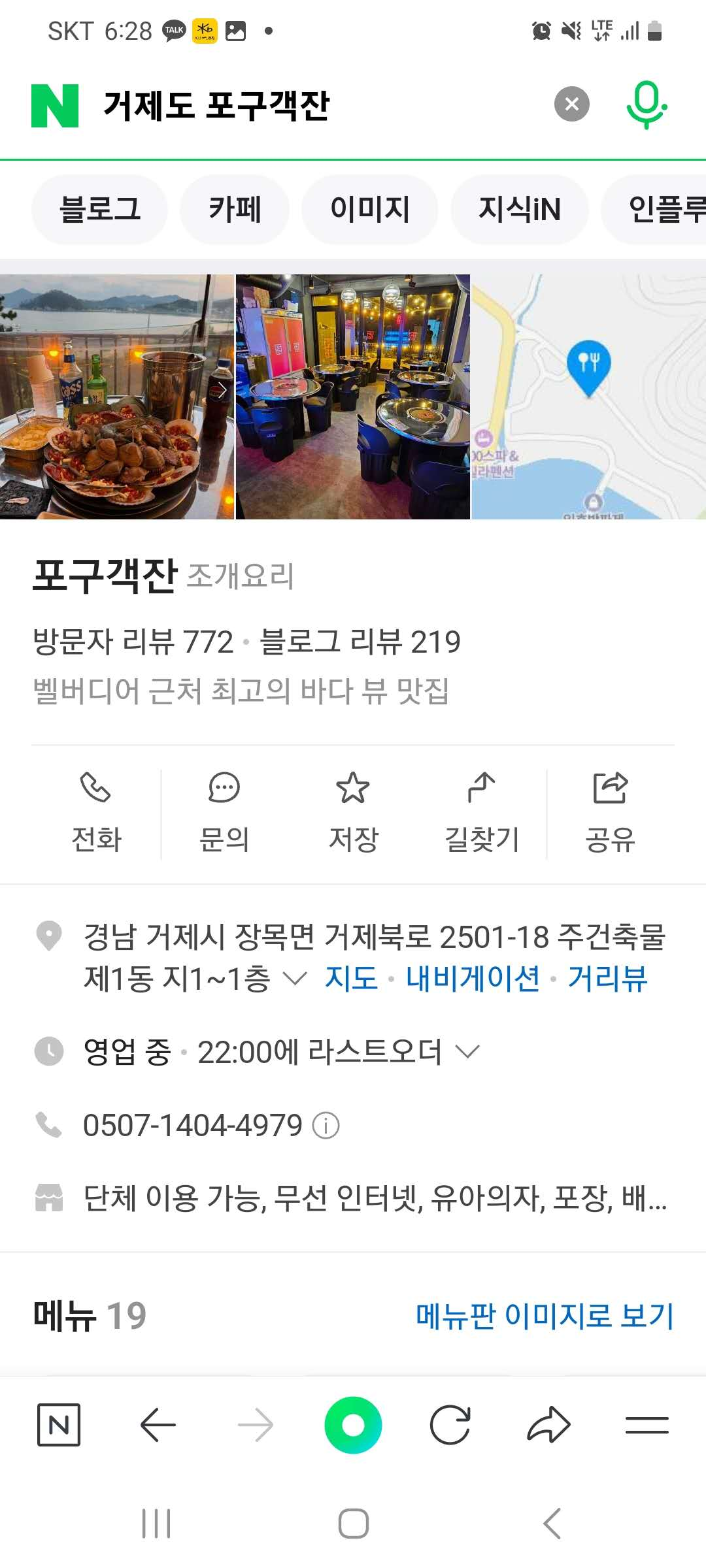Open the 지도 link in address row
Screen dimensions: 706x1568
pos(352,979)
